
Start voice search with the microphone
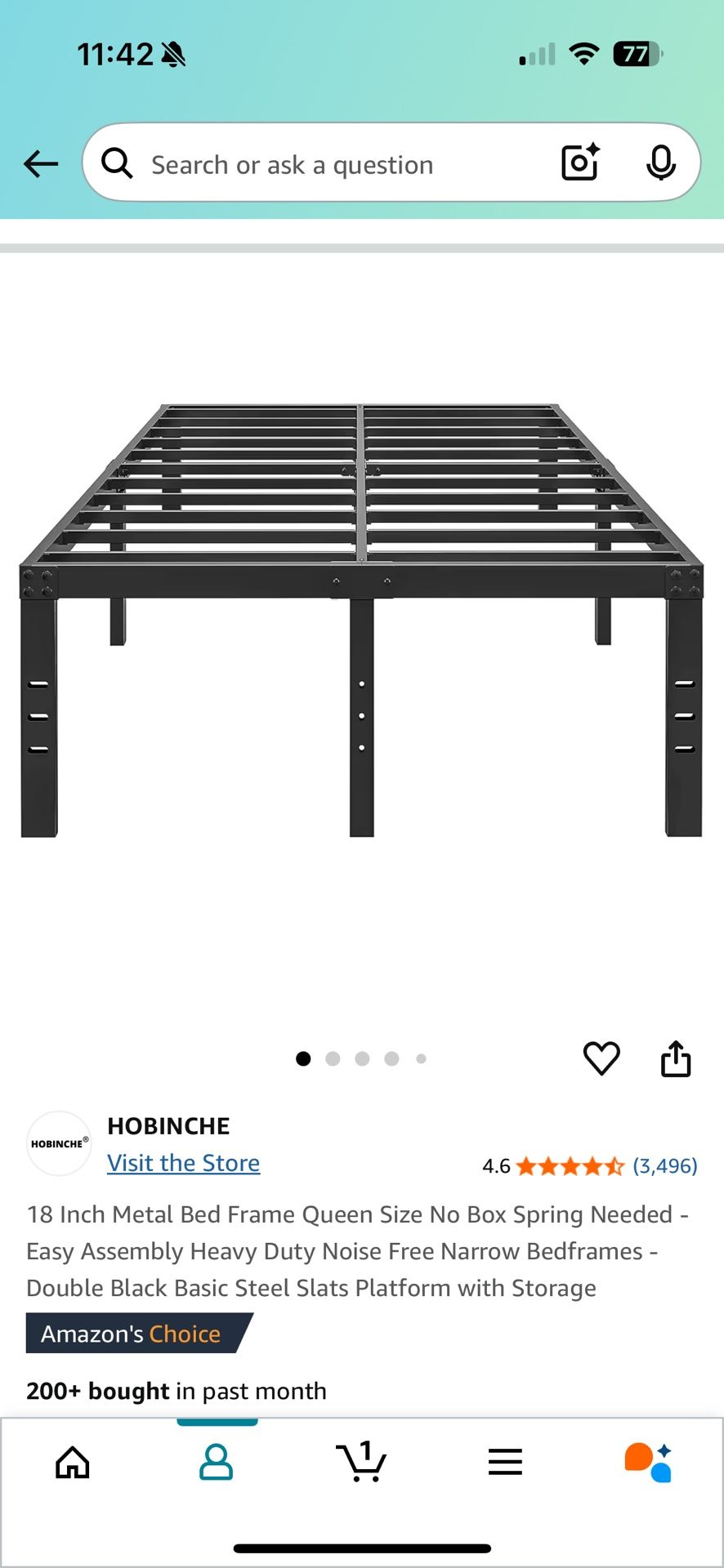tap(660, 163)
